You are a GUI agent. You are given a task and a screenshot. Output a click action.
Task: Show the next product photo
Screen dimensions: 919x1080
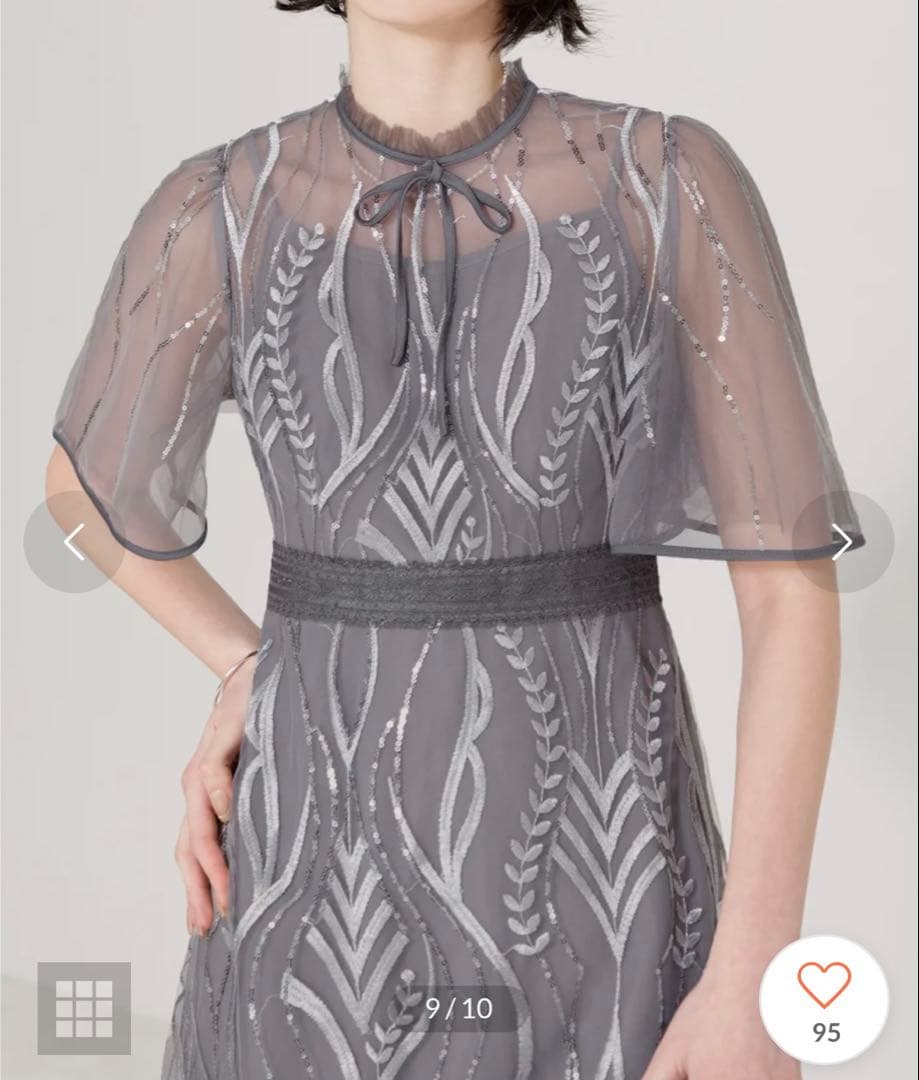tap(842, 542)
